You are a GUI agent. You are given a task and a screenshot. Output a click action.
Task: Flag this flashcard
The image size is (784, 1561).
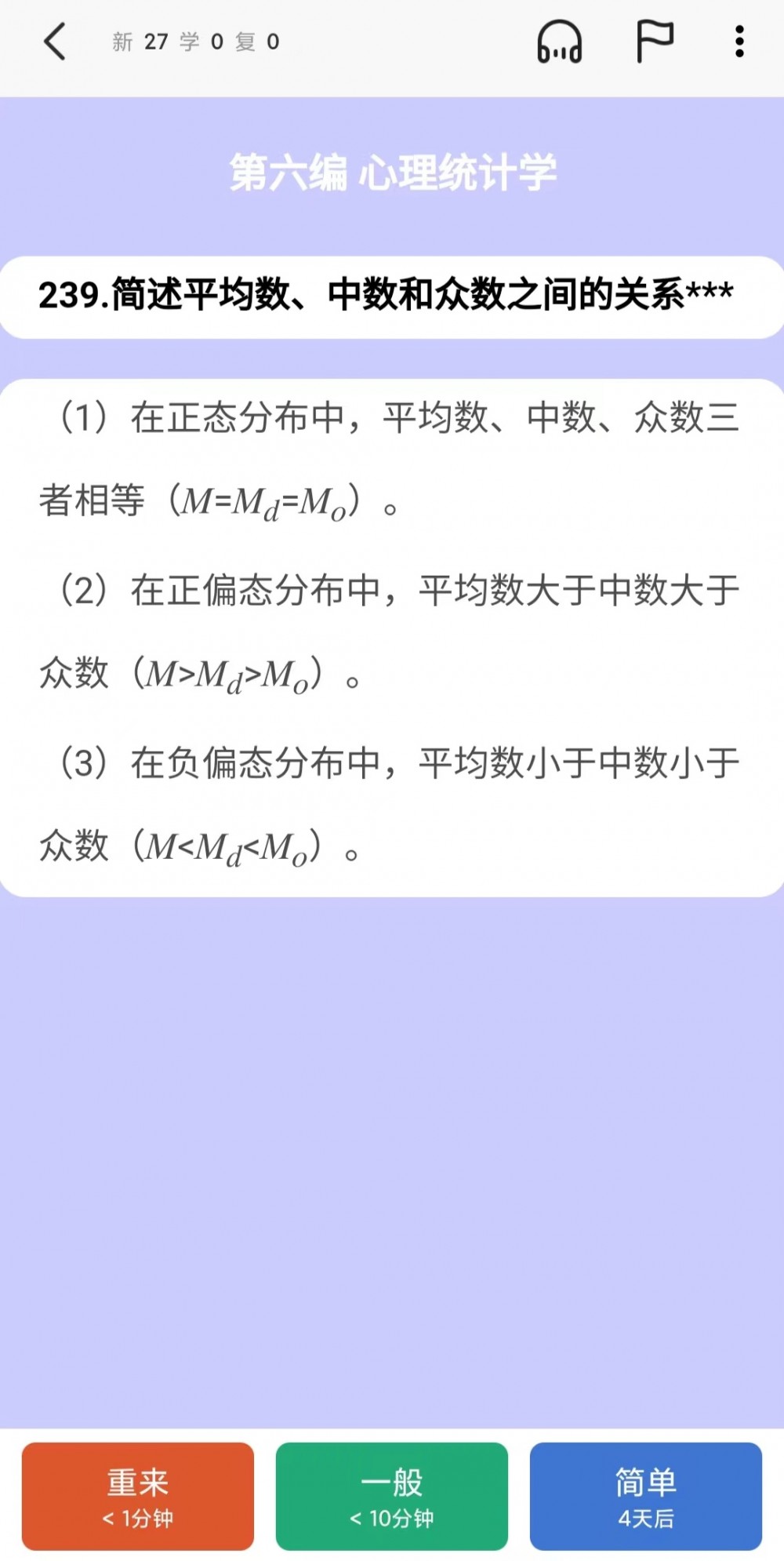pyautogui.click(x=654, y=42)
